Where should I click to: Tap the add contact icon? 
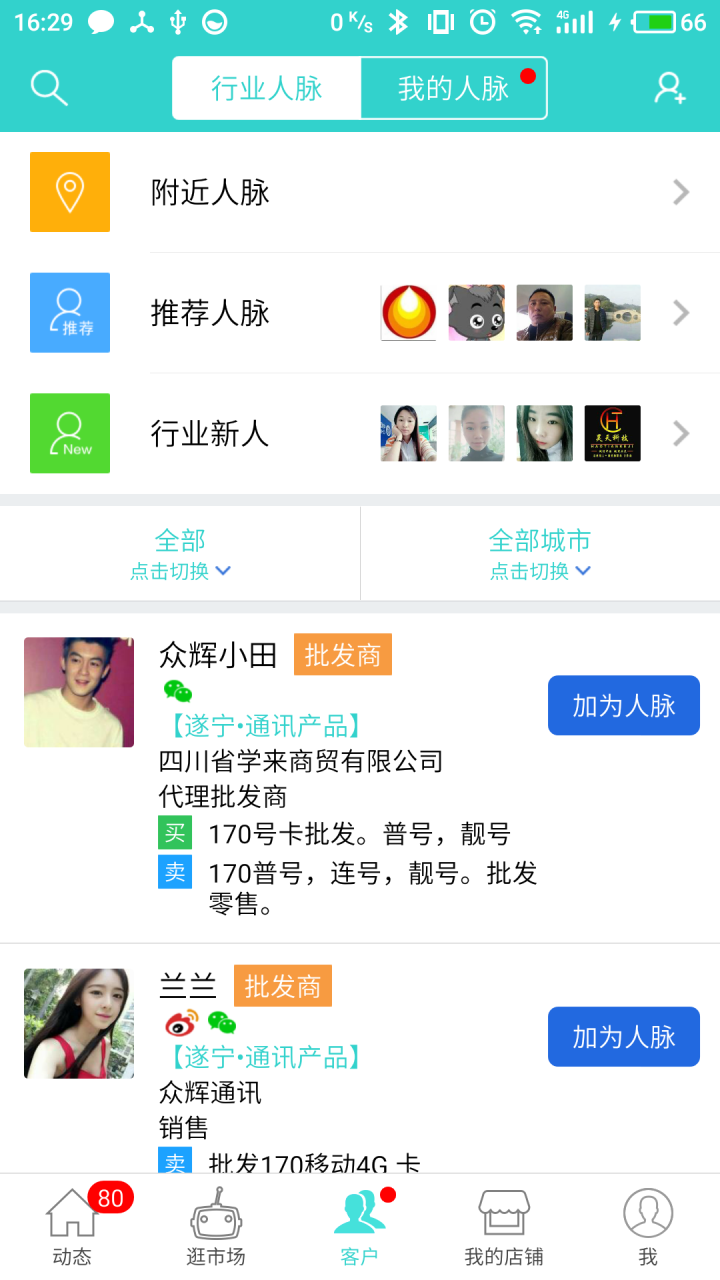[670, 88]
